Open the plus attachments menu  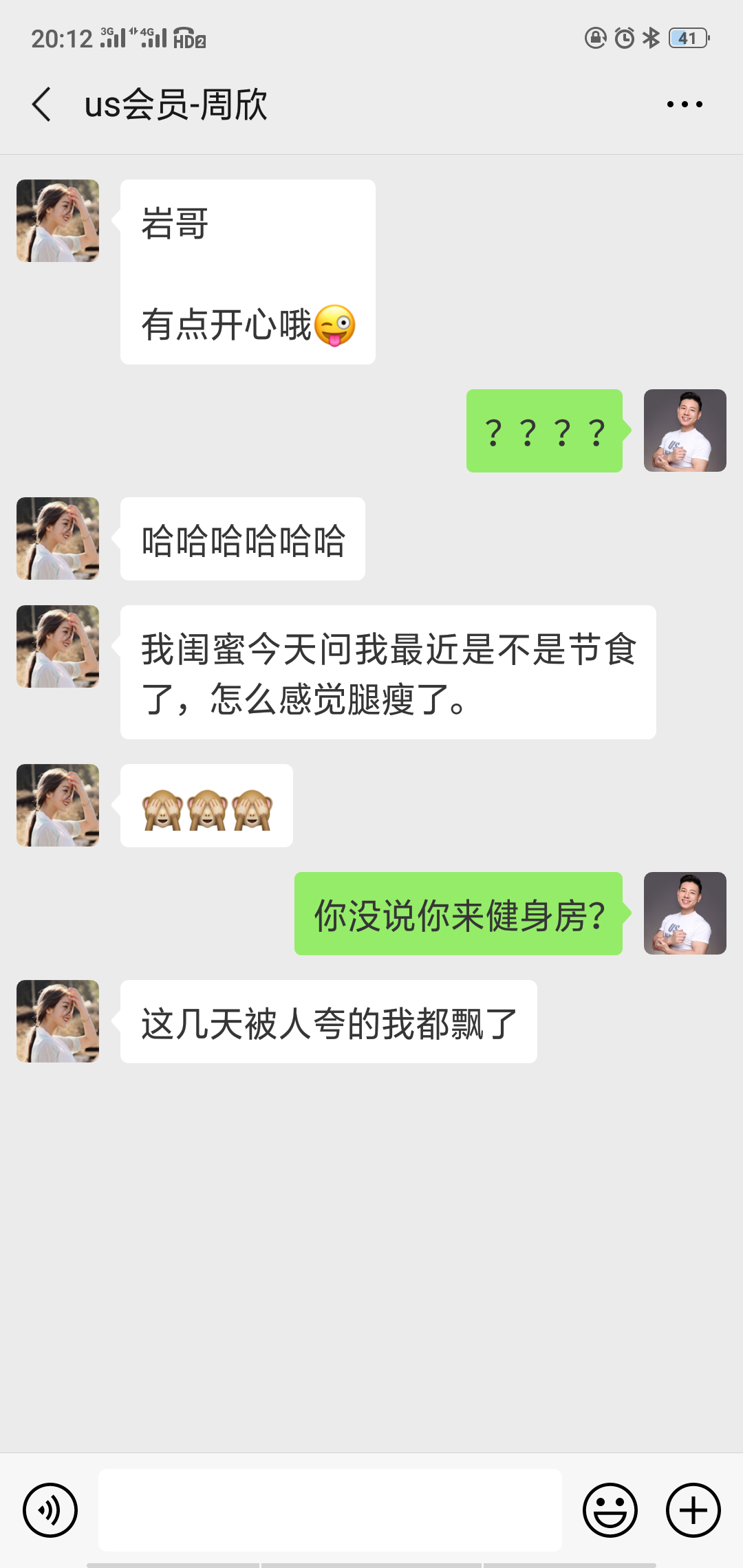point(693,1510)
